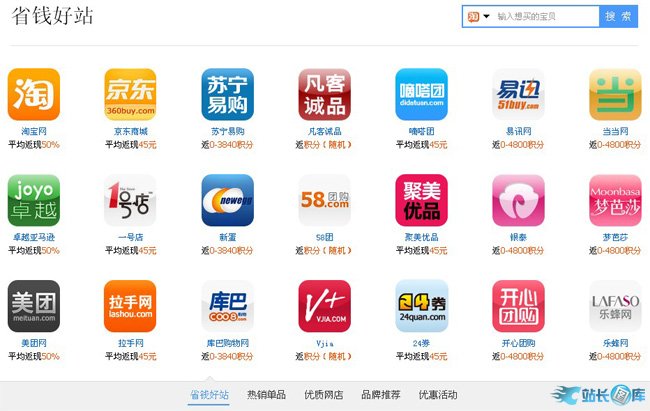Expand the Taobao search source dropdown
This screenshot has width=650, height=411.
pyautogui.click(x=479, y=16)
